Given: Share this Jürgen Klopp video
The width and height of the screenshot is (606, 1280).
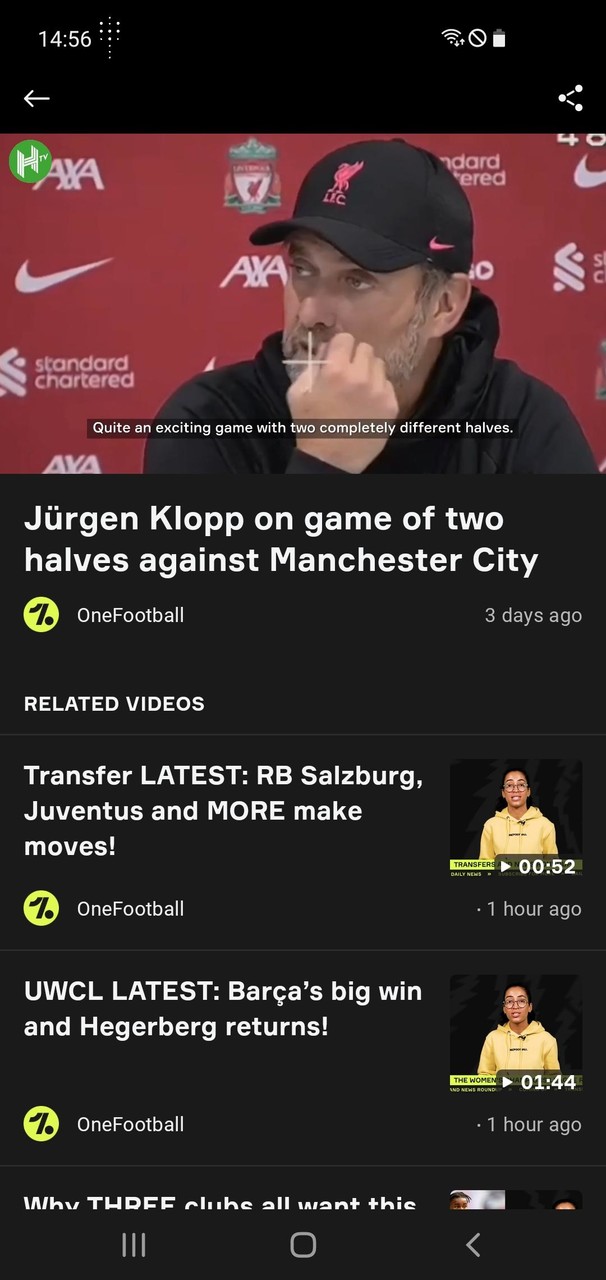Looking at the screenshot, I should pos(570,98).
